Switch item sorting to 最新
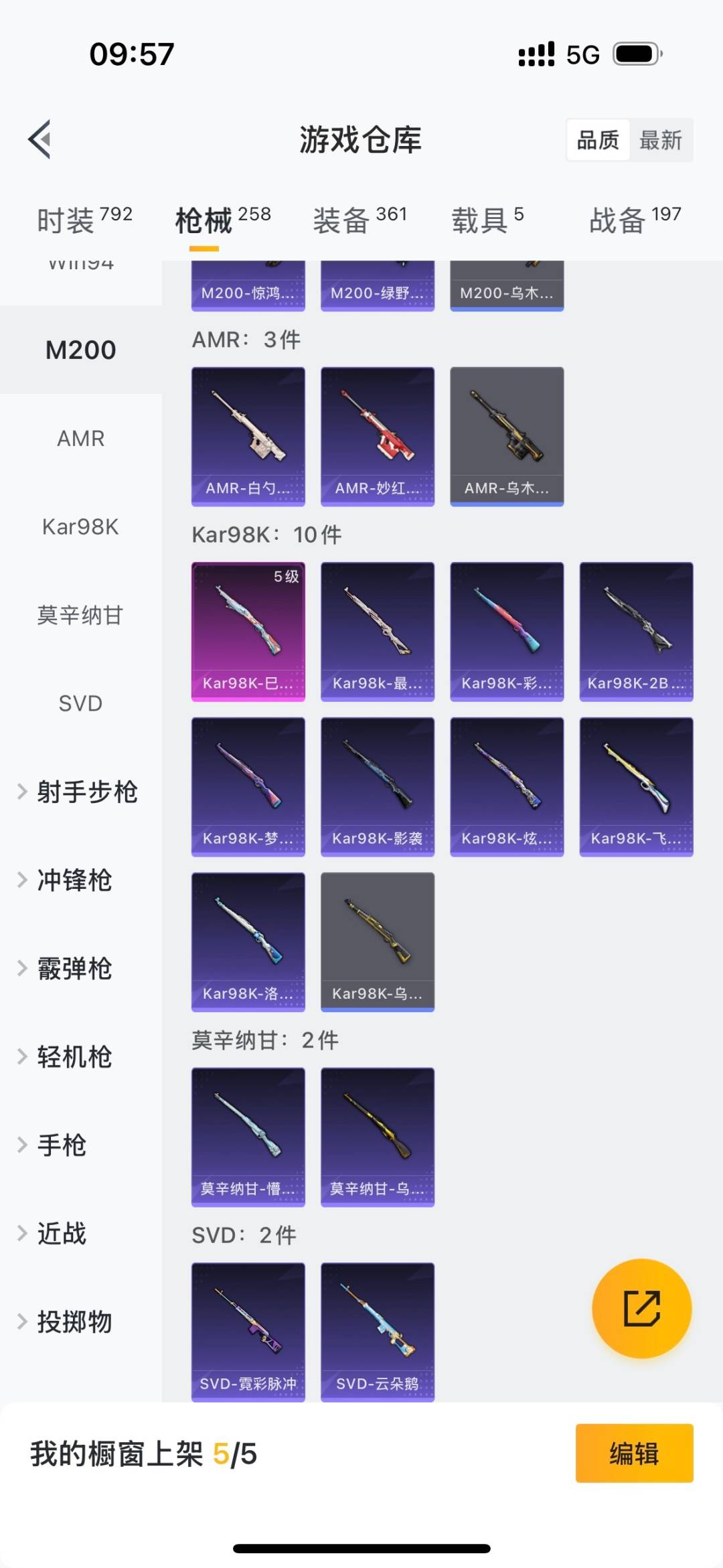This screenshot has height=1568, width=723. 661,139
